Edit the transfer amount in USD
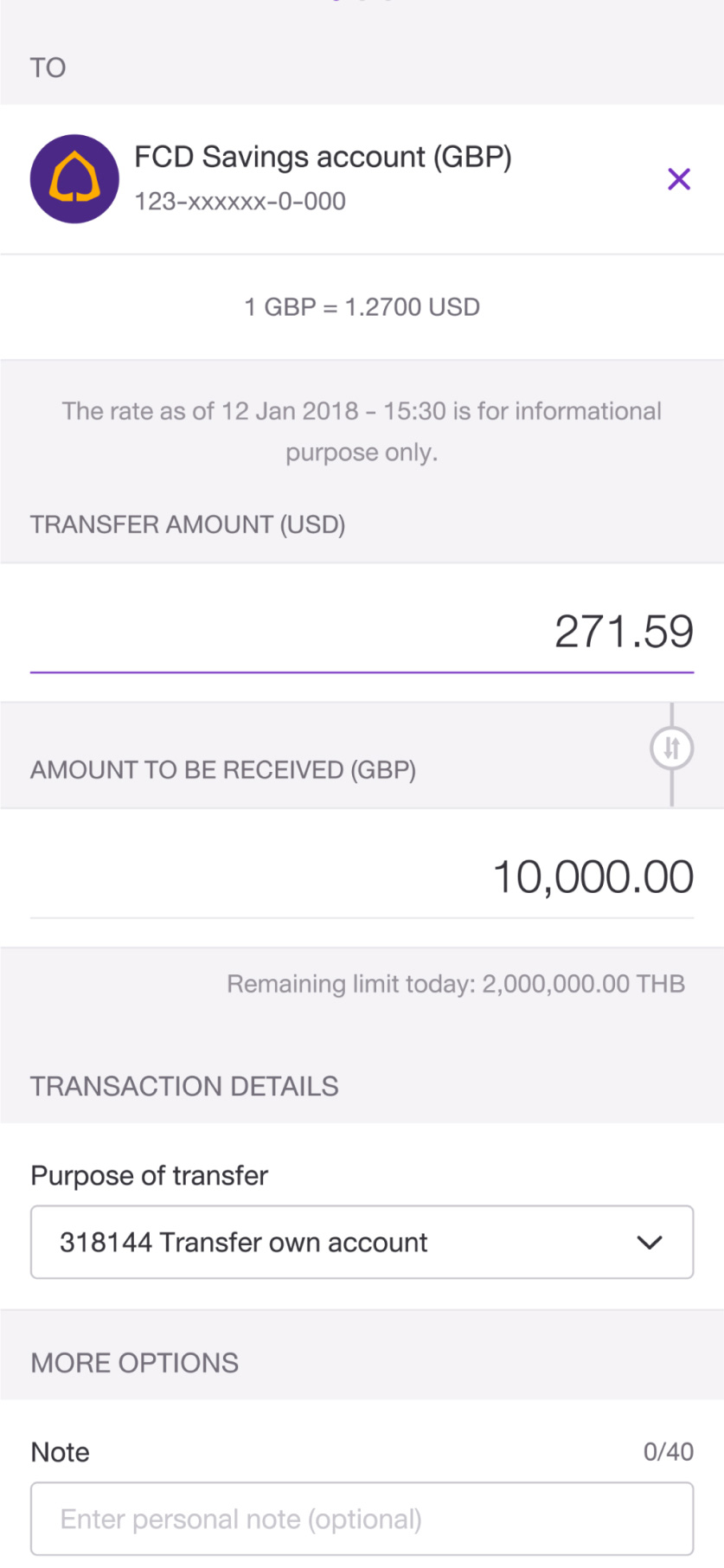724x1568 pixels. click(x=362, y=632)
